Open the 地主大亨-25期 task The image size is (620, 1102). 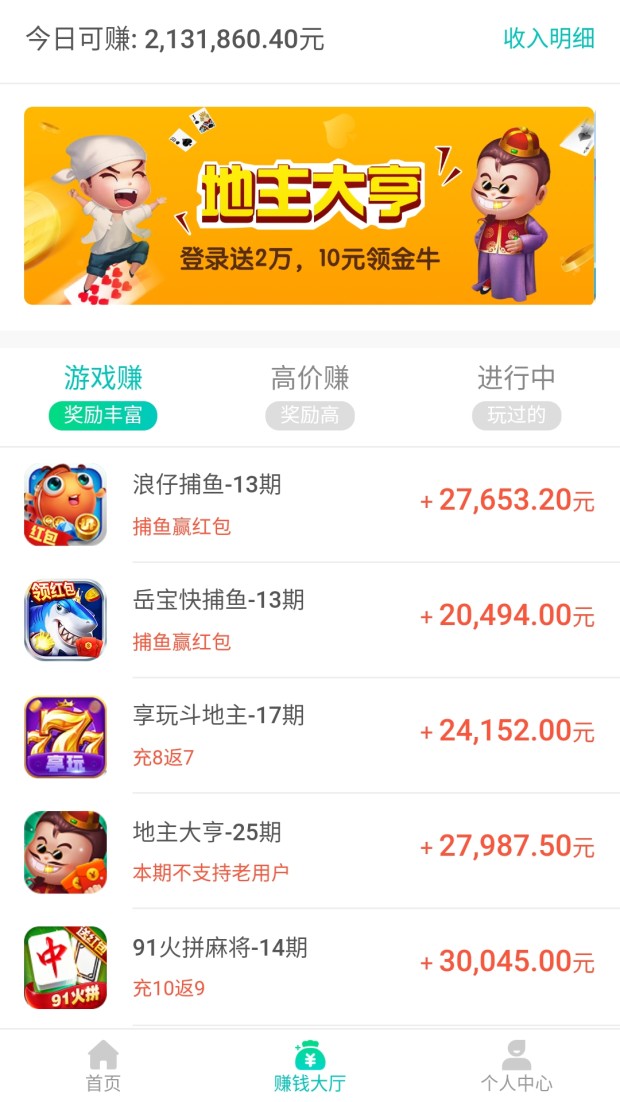(x=310, y=851)
